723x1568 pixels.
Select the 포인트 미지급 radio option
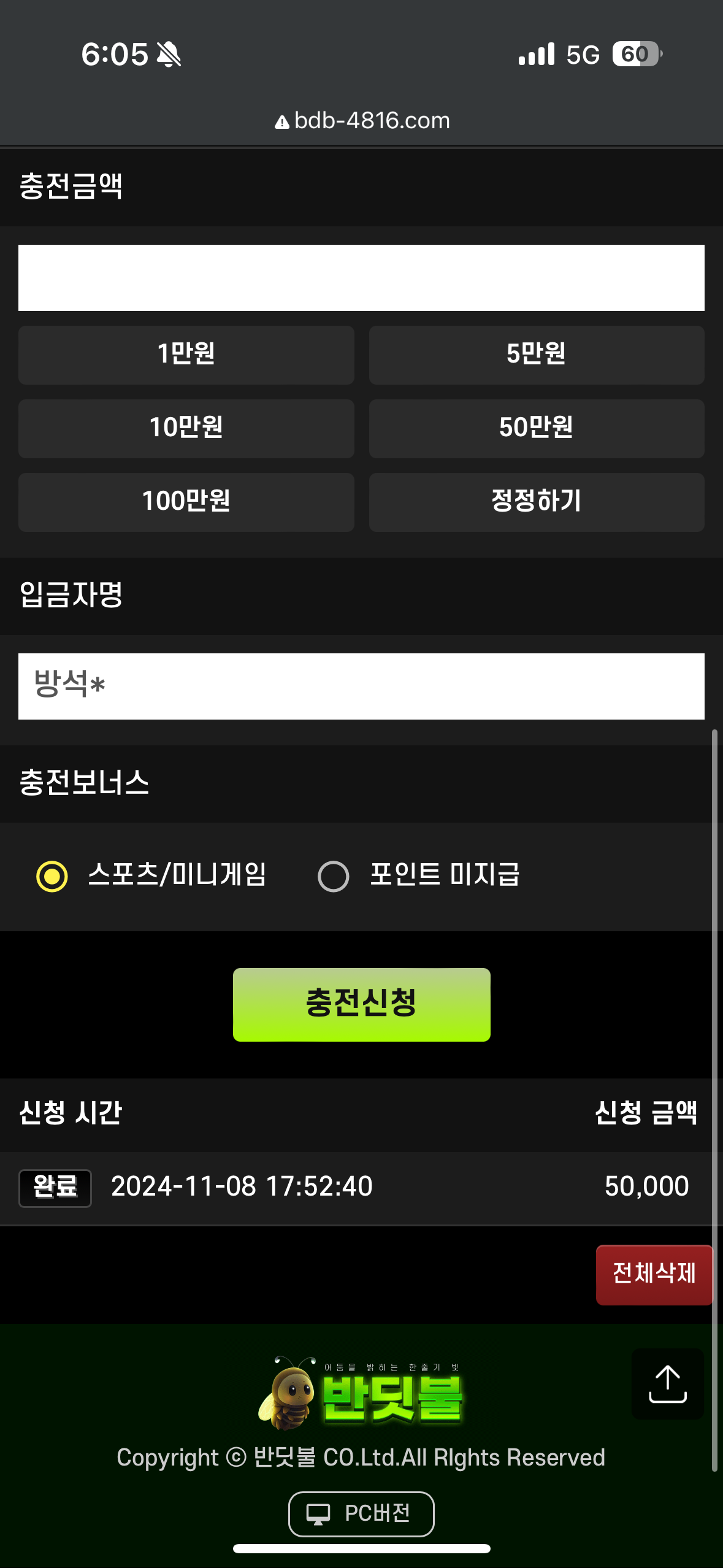pos(334,875)
